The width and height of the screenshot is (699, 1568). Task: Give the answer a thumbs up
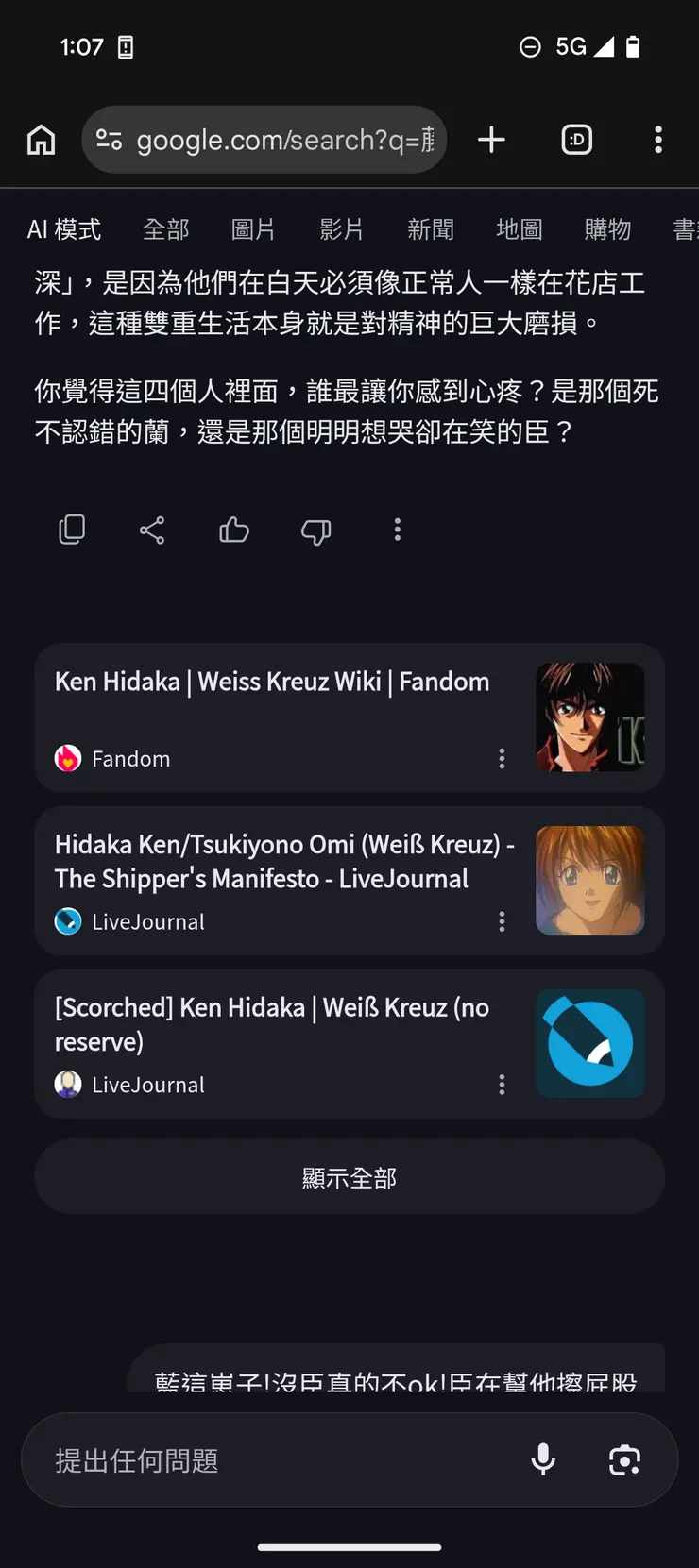[x=233, y=530]
